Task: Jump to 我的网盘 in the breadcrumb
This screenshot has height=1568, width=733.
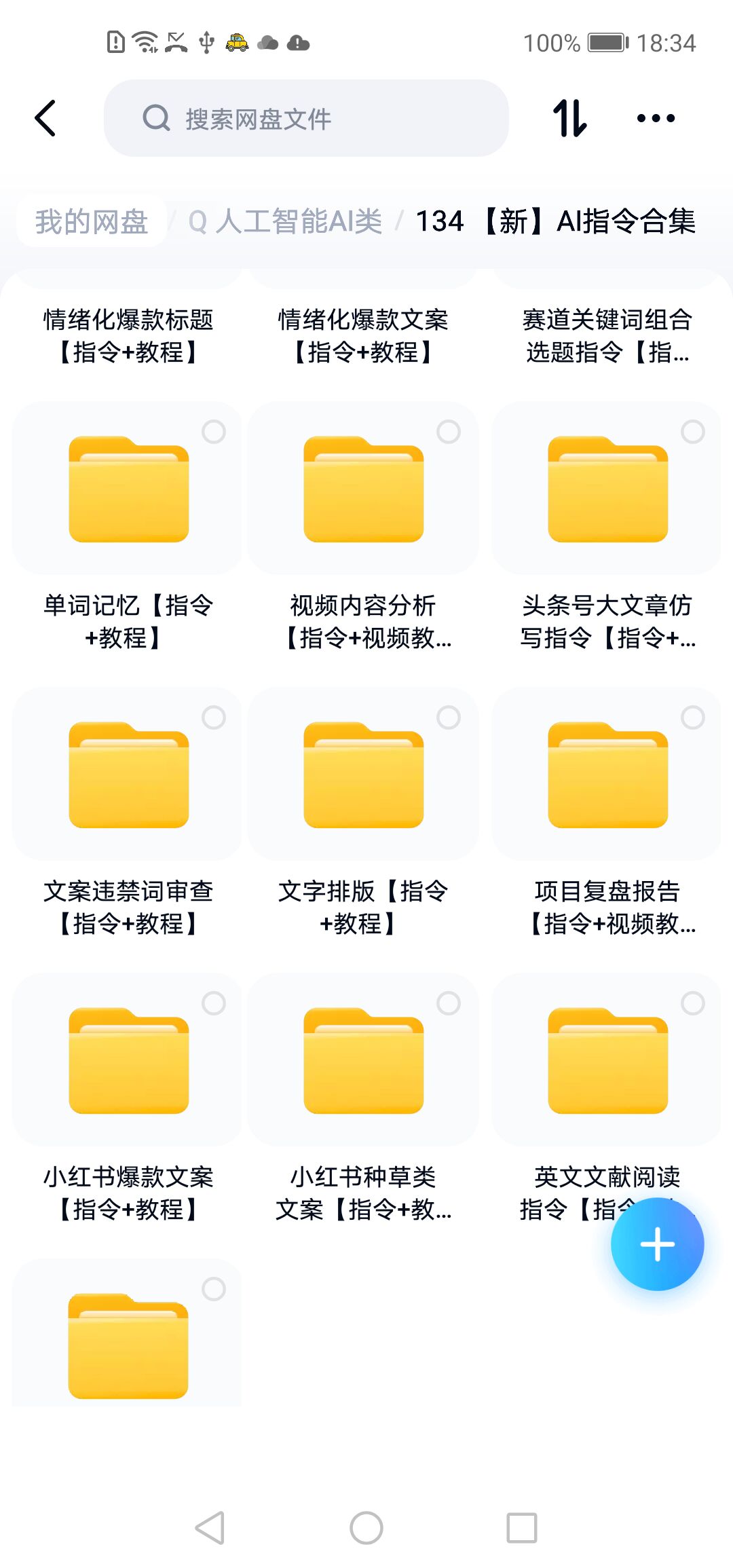Action: (92, 221)
